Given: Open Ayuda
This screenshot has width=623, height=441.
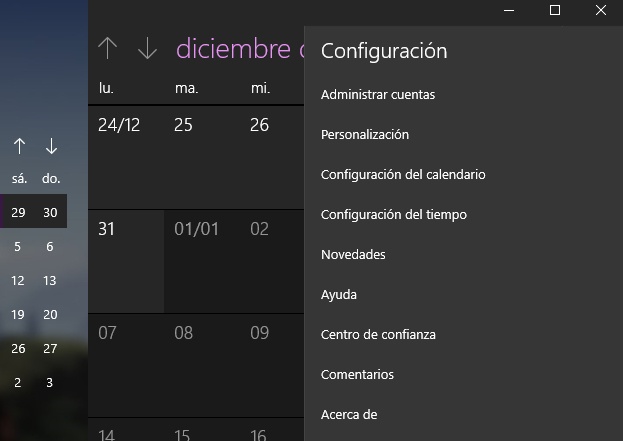Looking at the screenshot, I should coord(338,295).
